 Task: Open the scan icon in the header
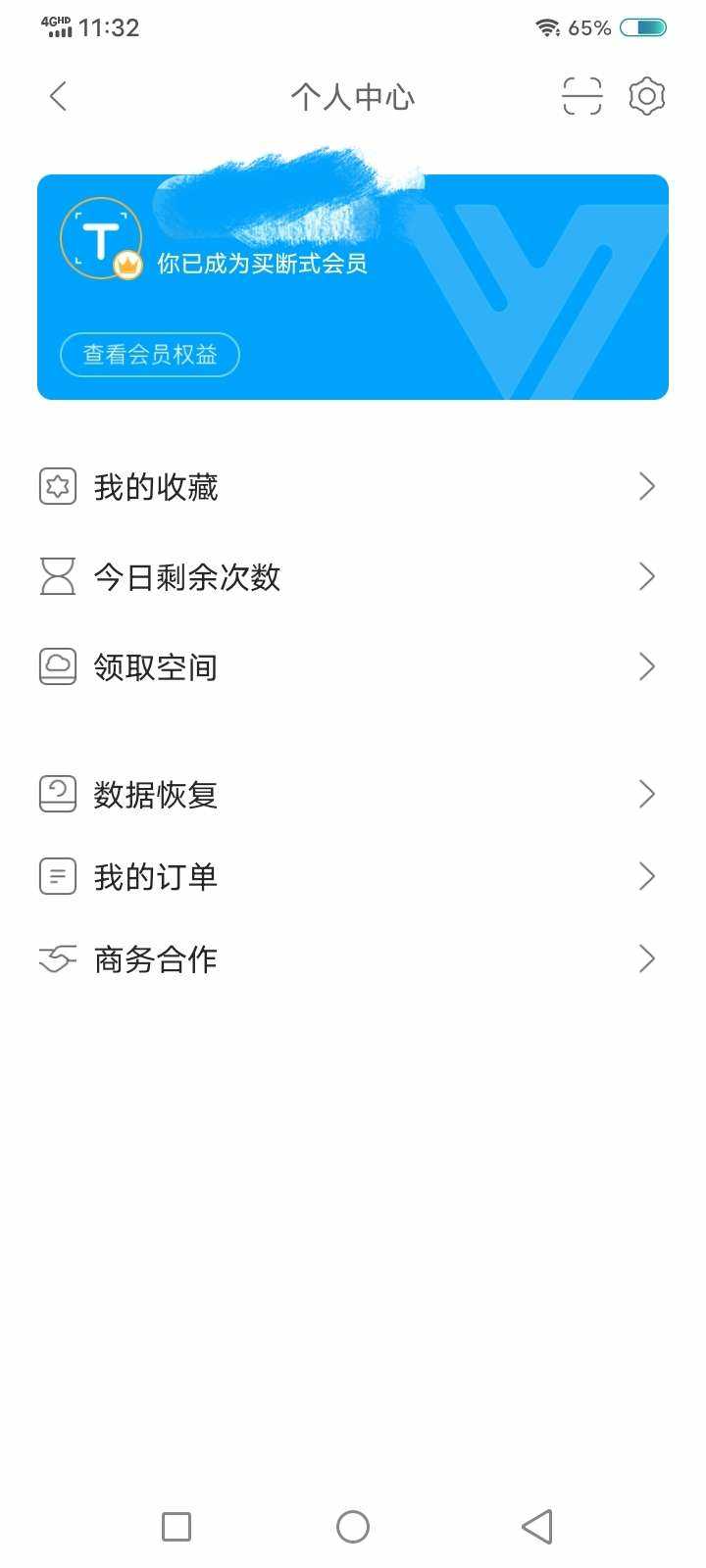pos(581,96)
